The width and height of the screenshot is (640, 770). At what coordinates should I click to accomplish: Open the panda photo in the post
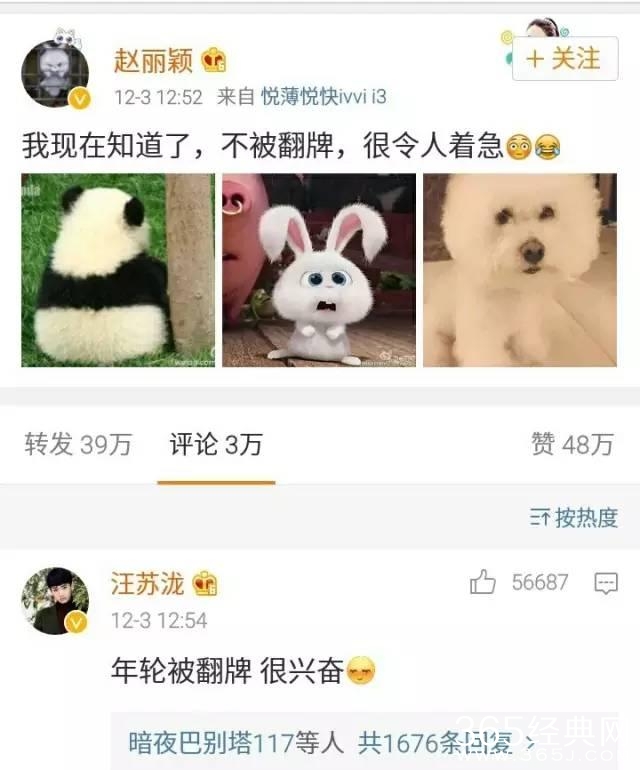click(x=117, y=270)
